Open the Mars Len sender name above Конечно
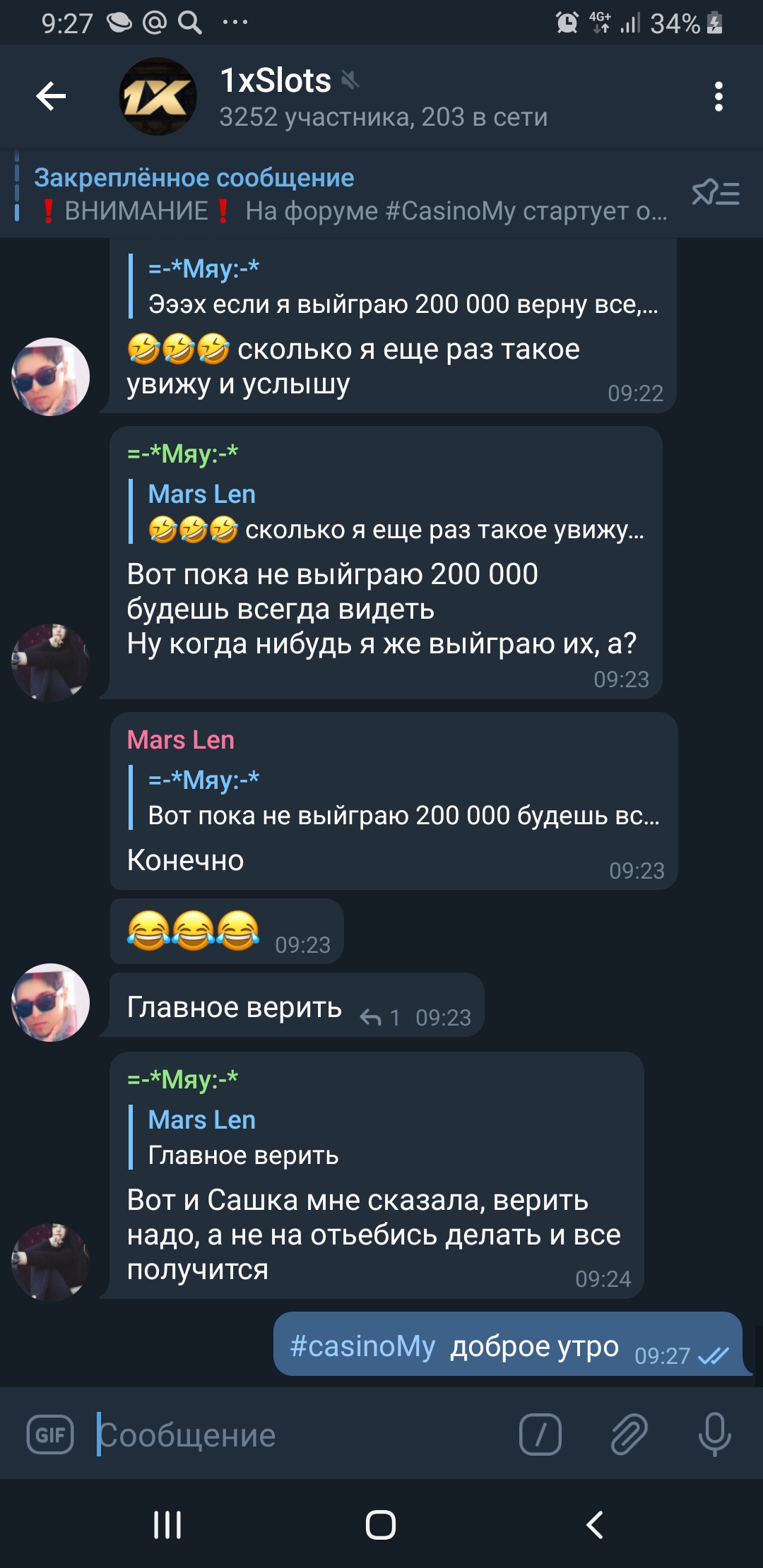The height and width of the screenshot is (1568, 763). [x=181, y=740]
